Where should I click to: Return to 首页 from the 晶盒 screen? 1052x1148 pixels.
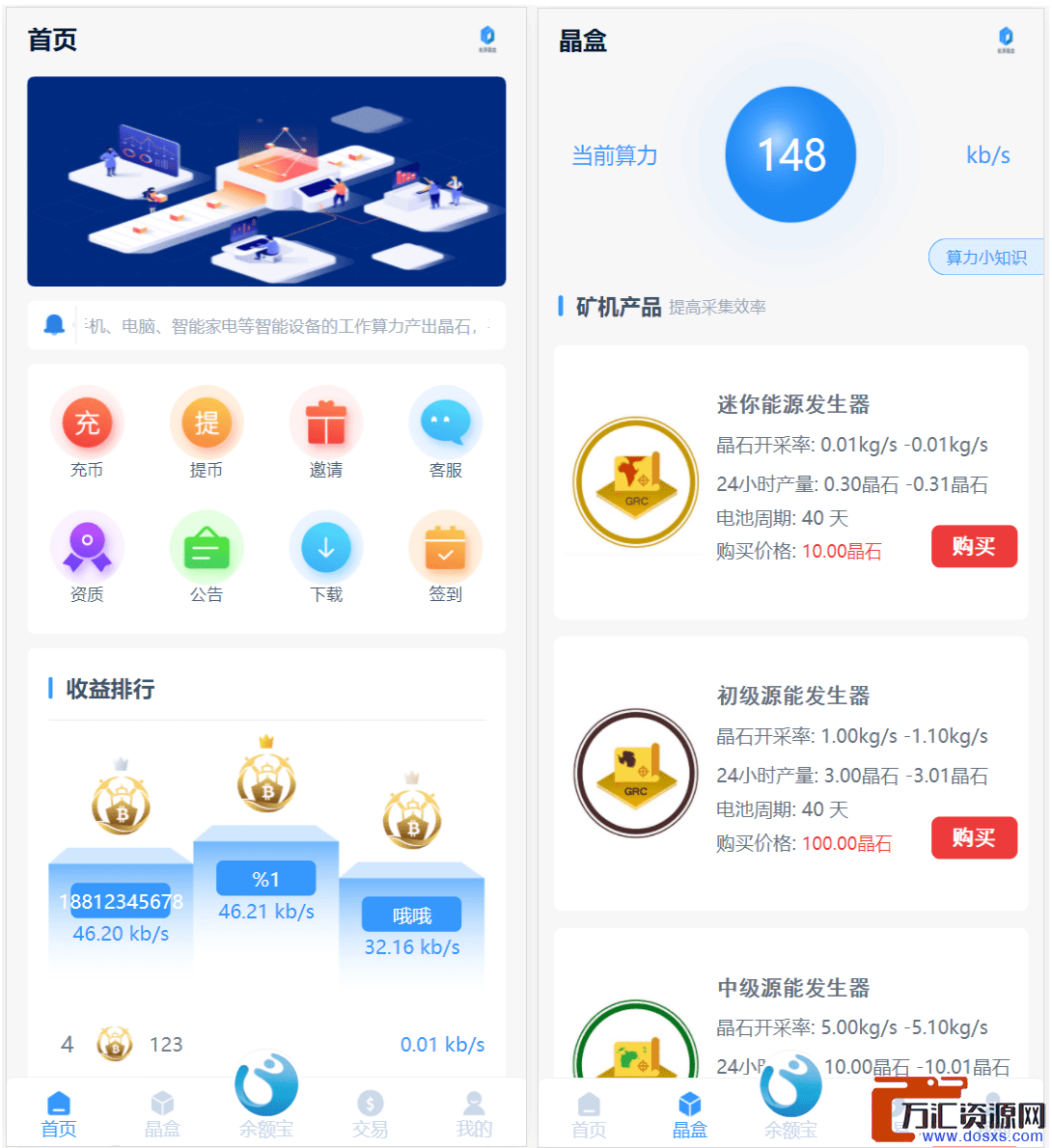coord(589,1114)
